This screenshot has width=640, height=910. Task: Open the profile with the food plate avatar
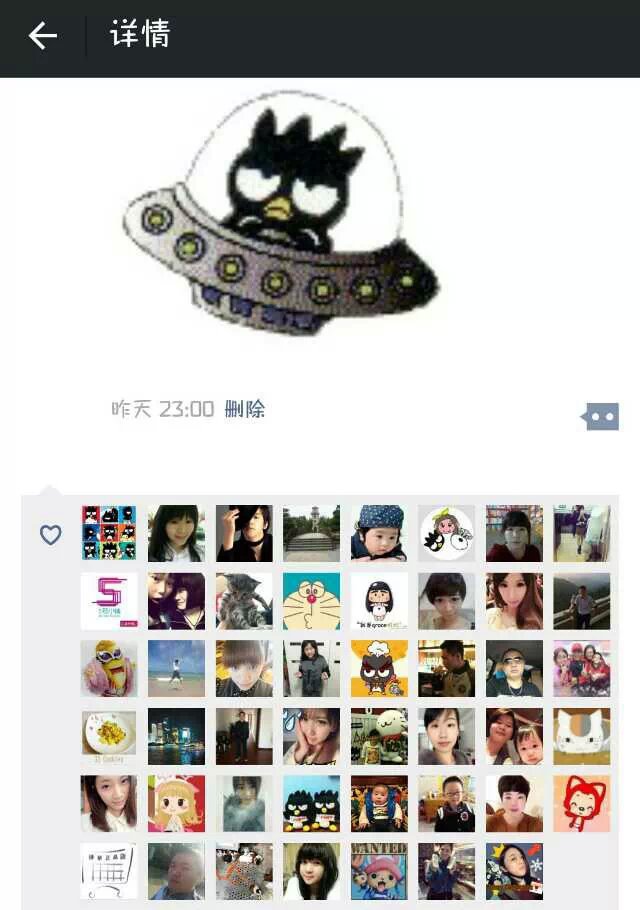pyautogui.click(x=109, y=737)
